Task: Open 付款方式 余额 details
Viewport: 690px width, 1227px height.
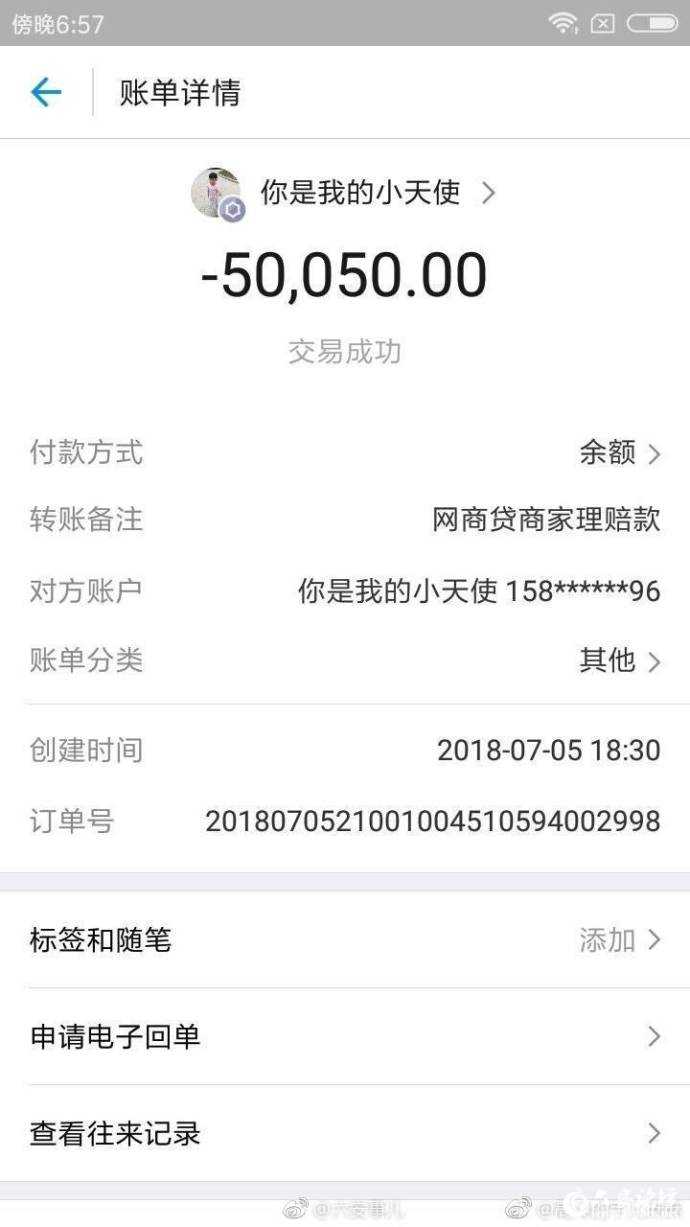Action: coord(619,453)
